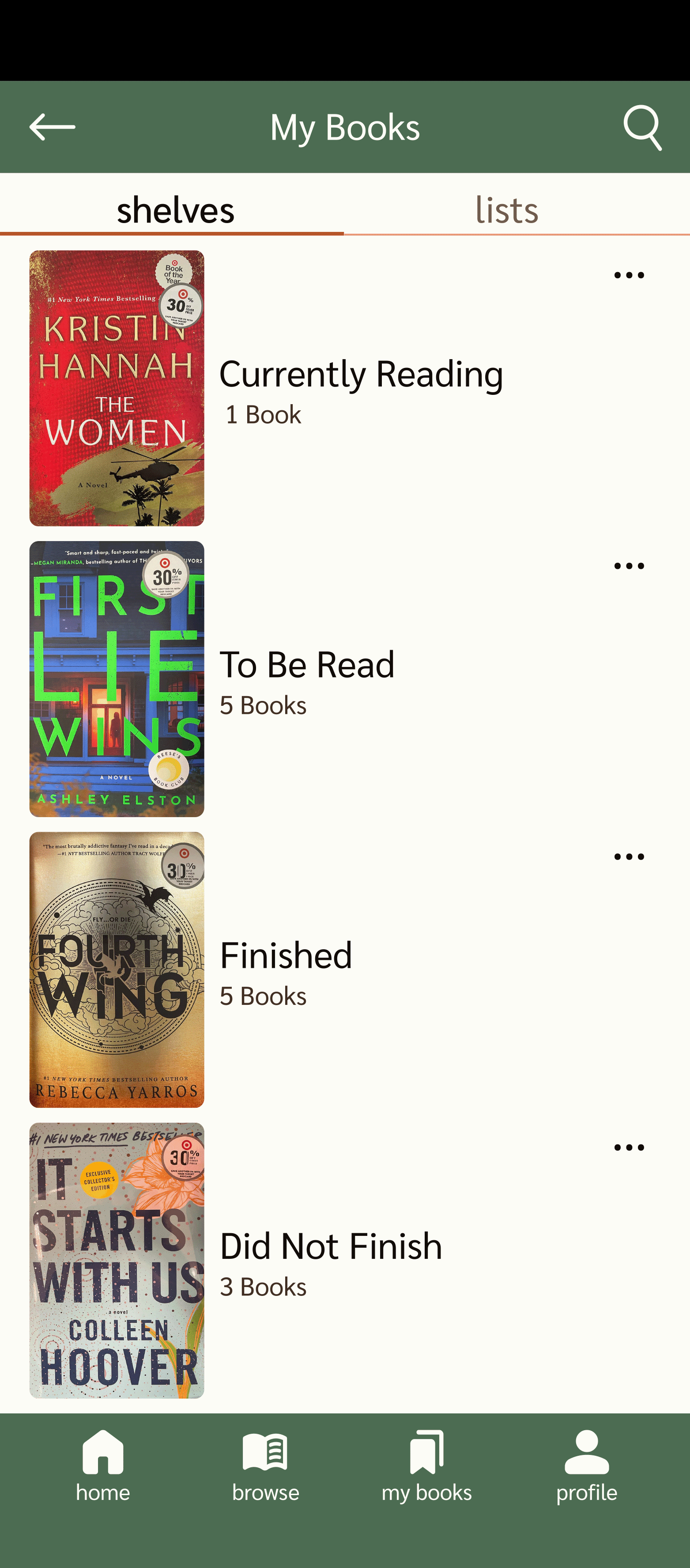
Task: Tap The Women book cover
Action: (x=117, y=388)
